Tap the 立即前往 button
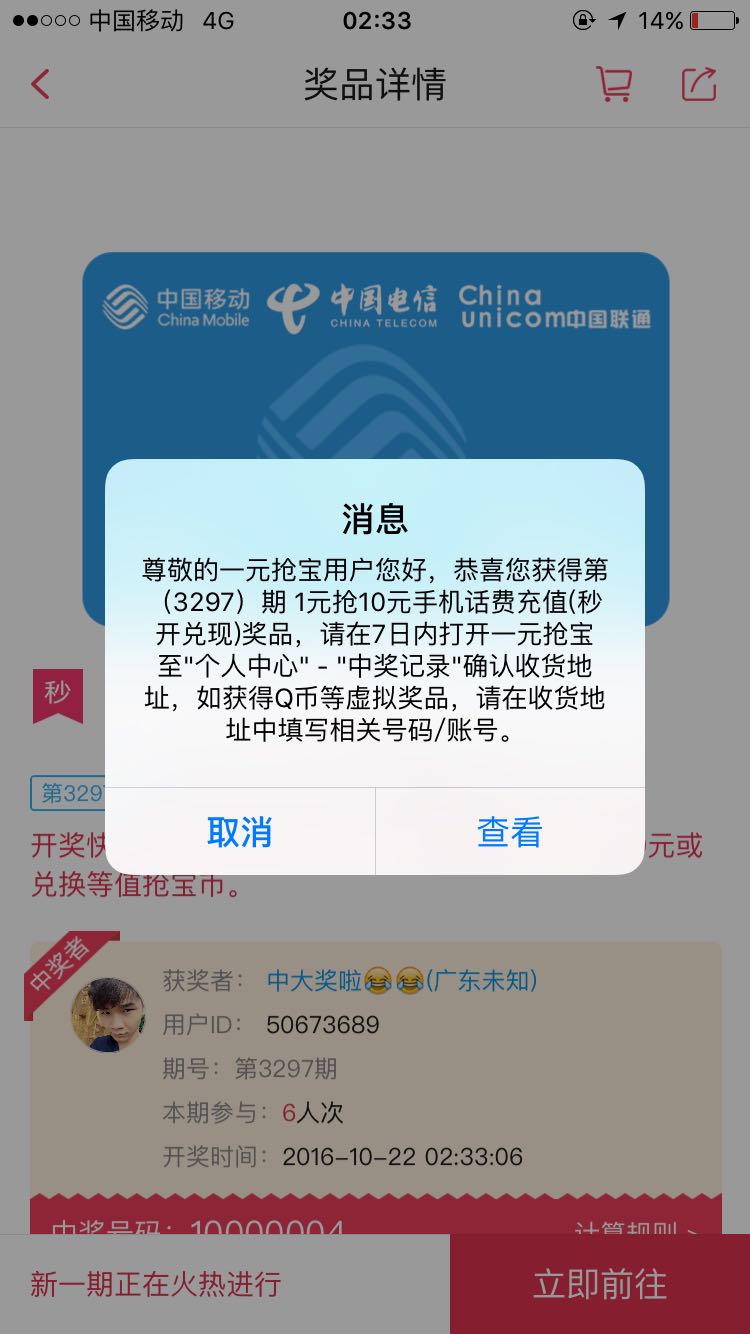This screenshot has height=1334, width=750. 600,1284
